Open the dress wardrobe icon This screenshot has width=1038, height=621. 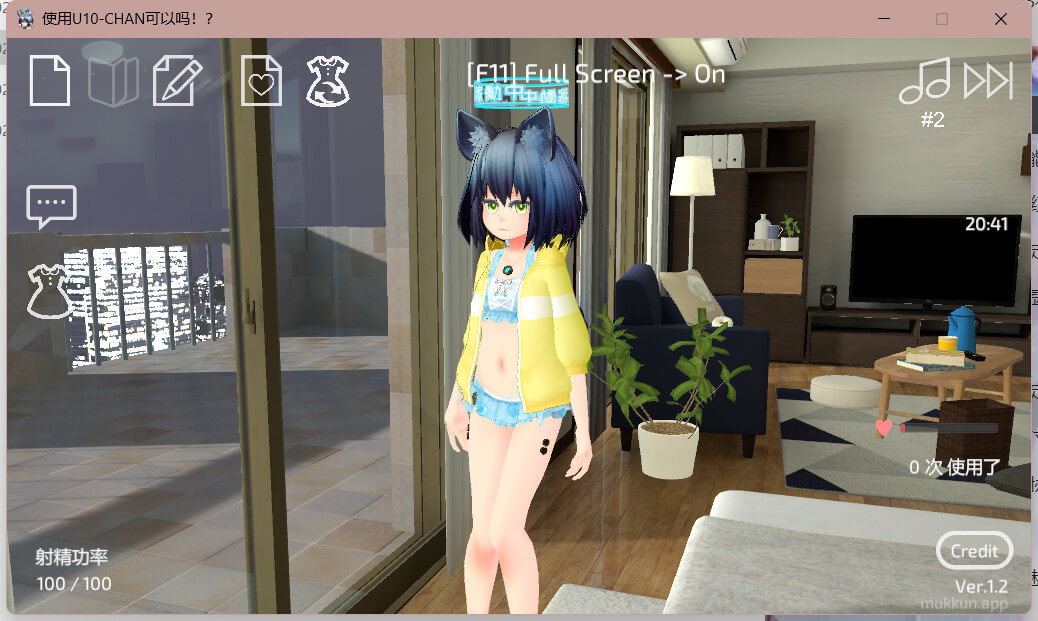point(50,291)
